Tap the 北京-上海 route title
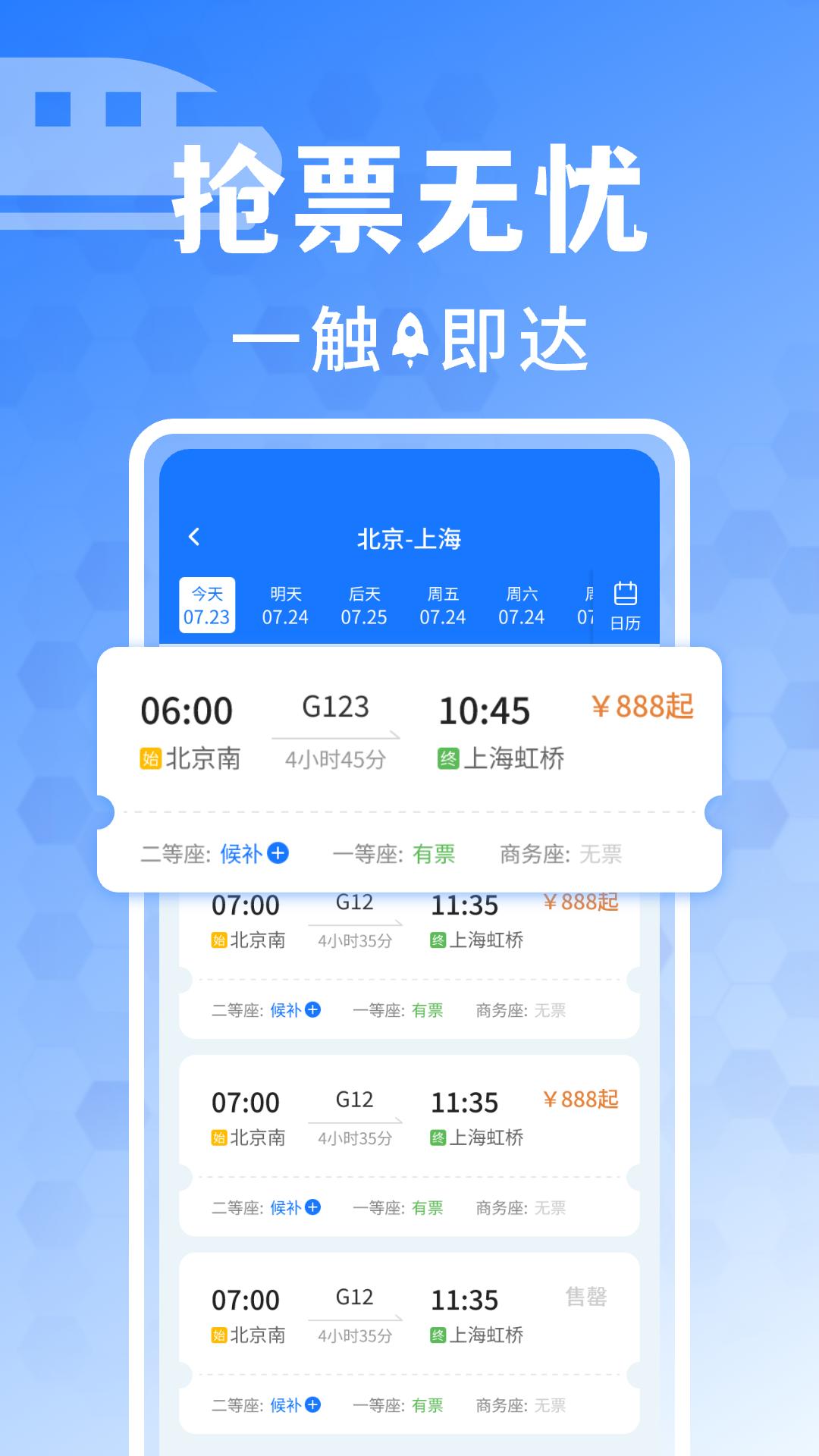 click(409, 538)
